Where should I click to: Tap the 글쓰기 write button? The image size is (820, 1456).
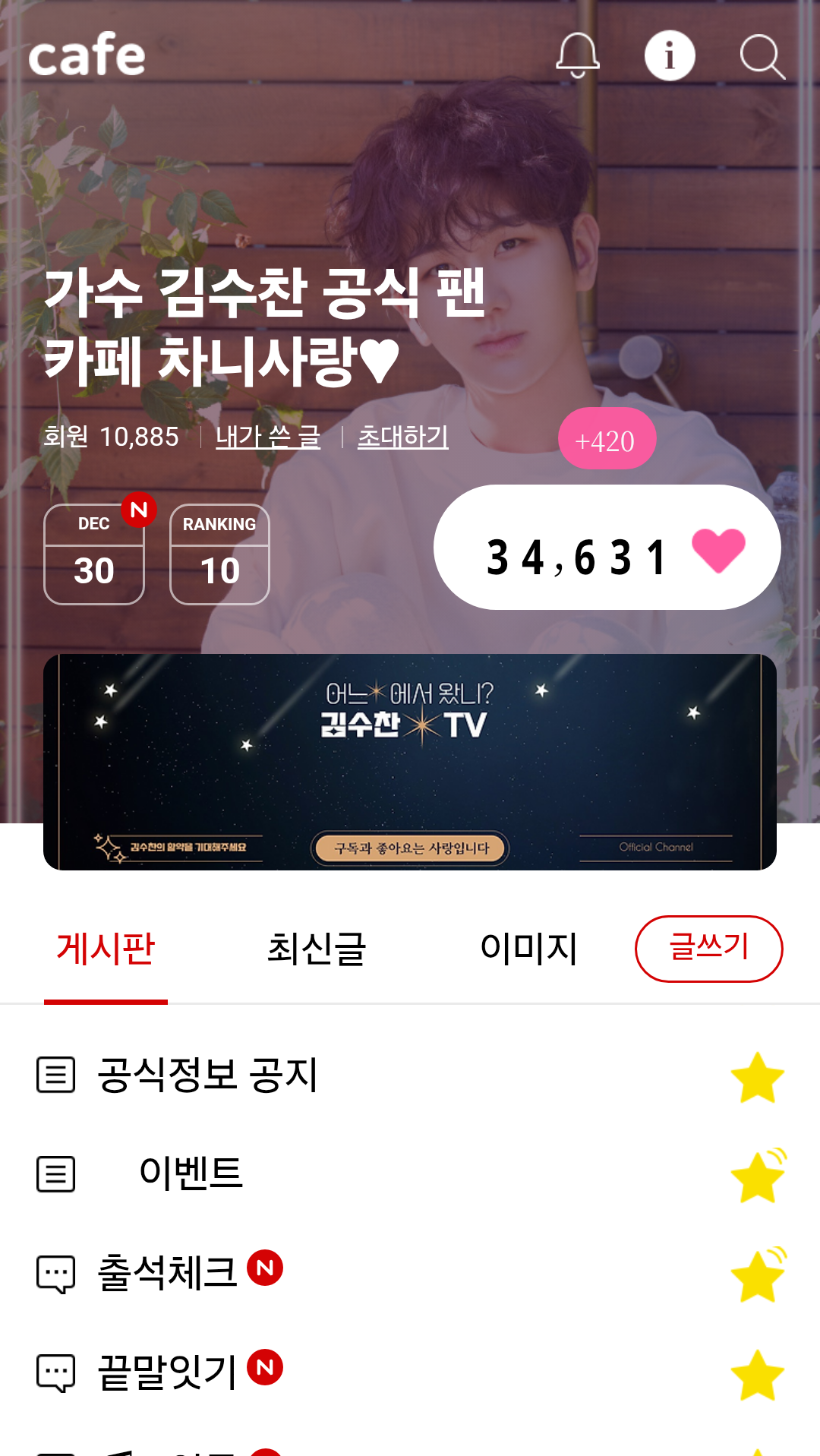click(708, 949)
